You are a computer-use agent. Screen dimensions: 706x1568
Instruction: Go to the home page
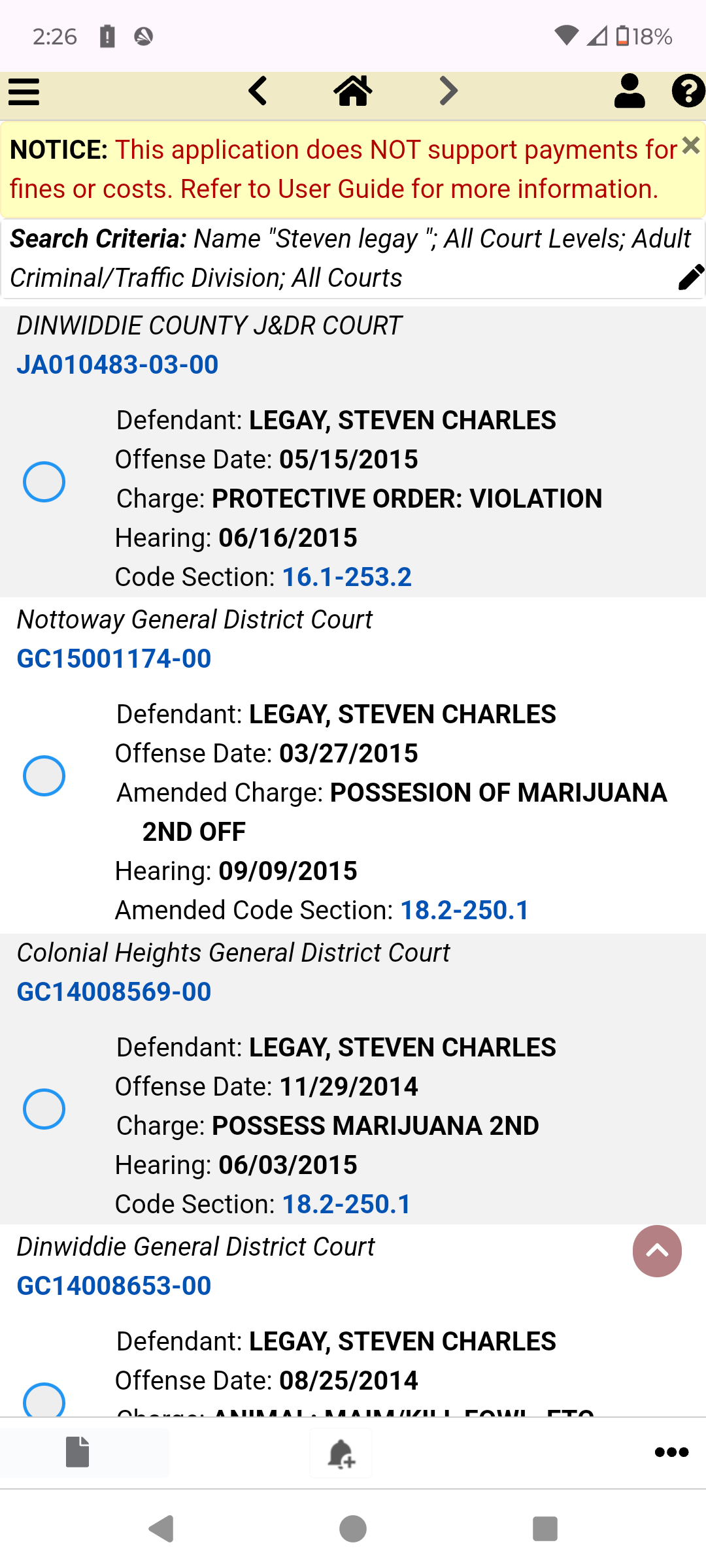coord(353,90)
